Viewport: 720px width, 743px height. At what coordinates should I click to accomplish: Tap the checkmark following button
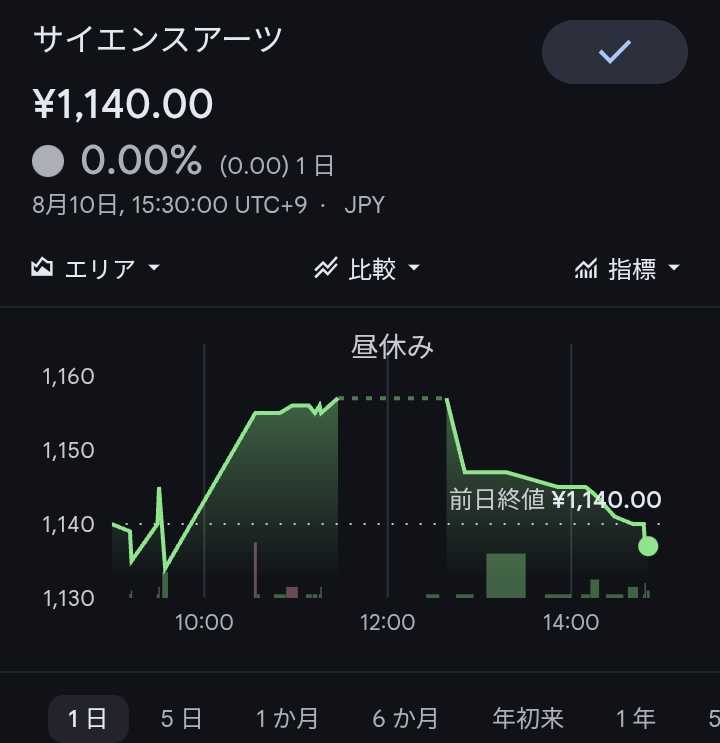(614, 52)
